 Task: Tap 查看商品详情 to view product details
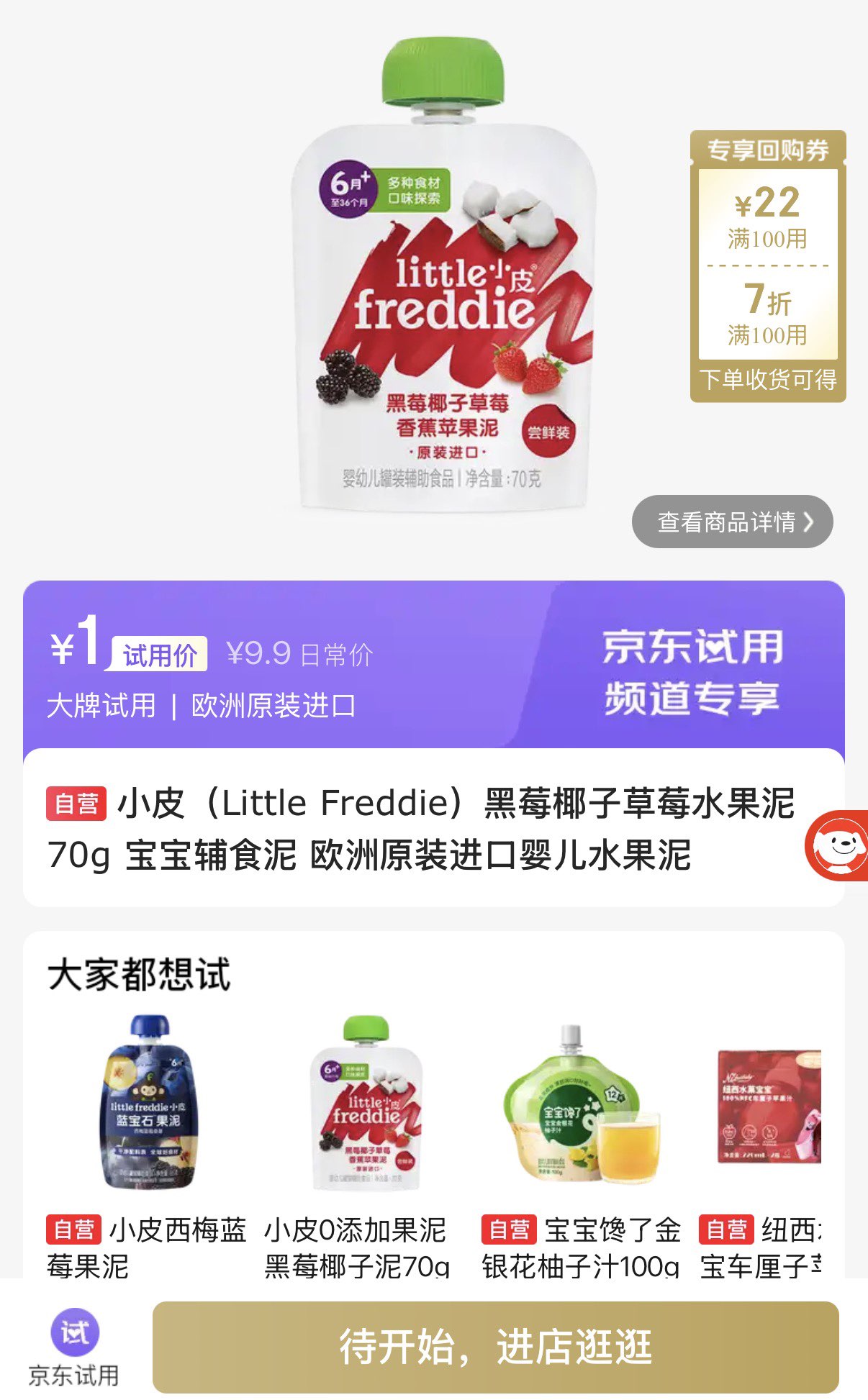point(732,522)
